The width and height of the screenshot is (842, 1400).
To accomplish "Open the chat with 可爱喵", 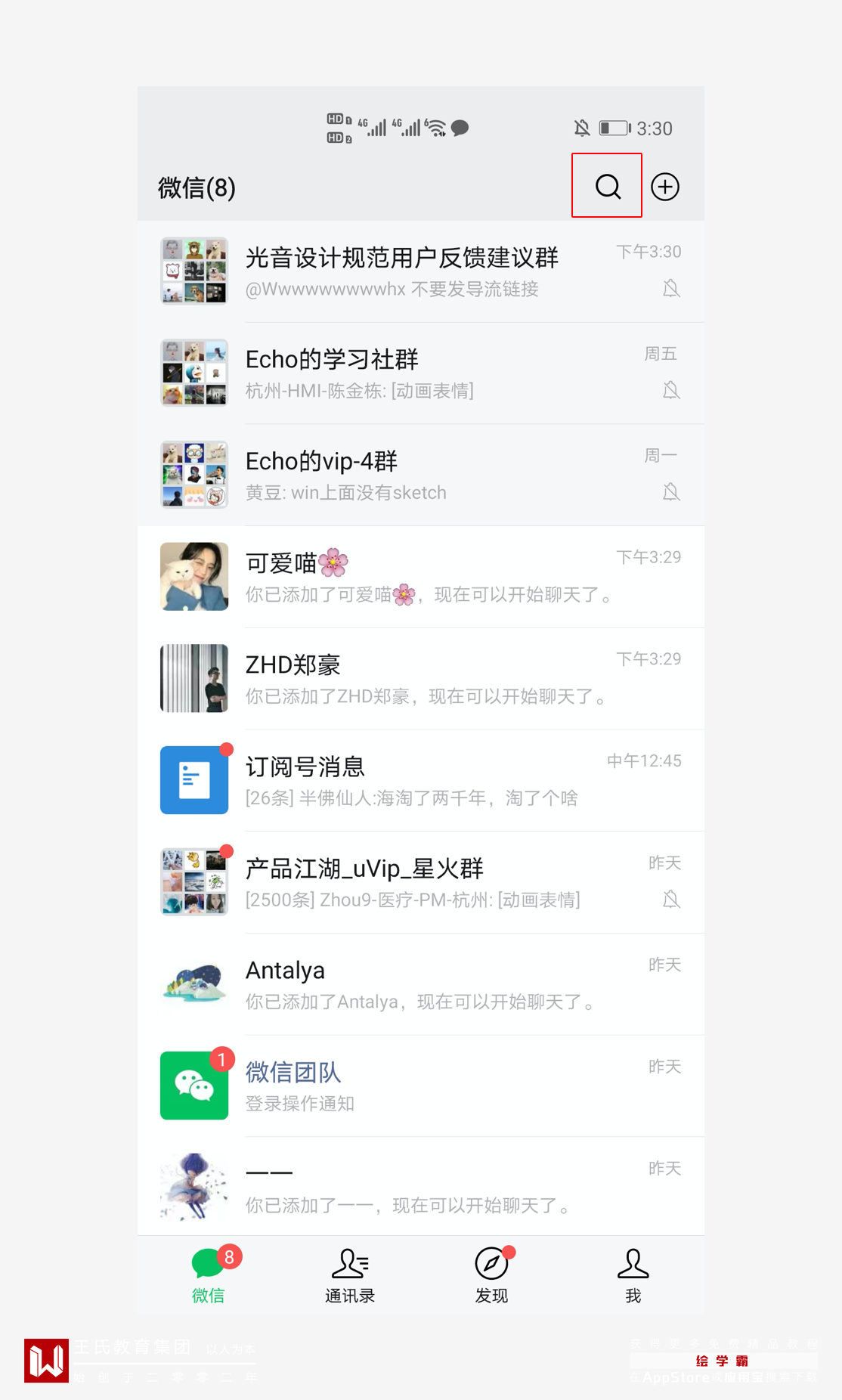I will pyautogui.click(x=420, y=577).
